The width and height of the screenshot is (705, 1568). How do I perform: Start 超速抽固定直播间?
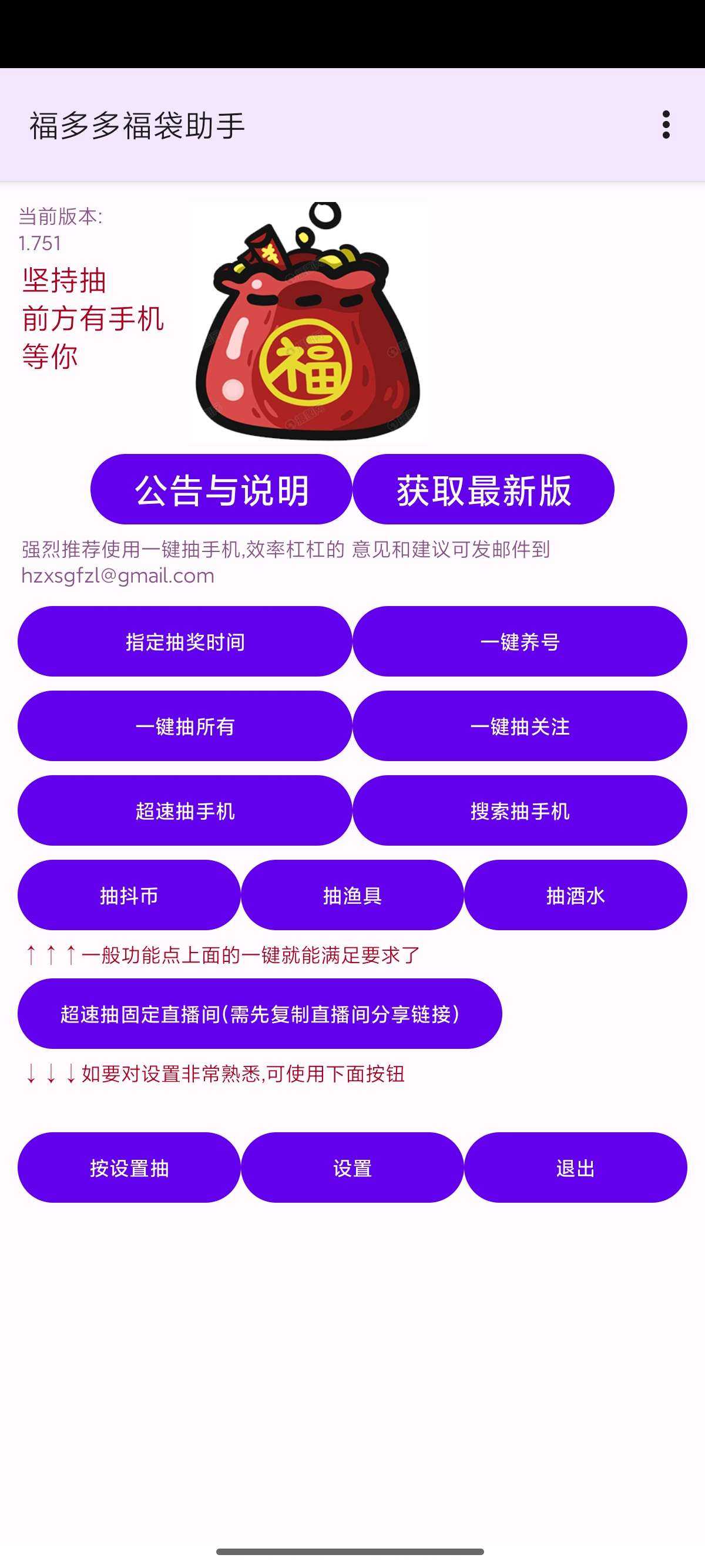click(x=259, y=1014)
